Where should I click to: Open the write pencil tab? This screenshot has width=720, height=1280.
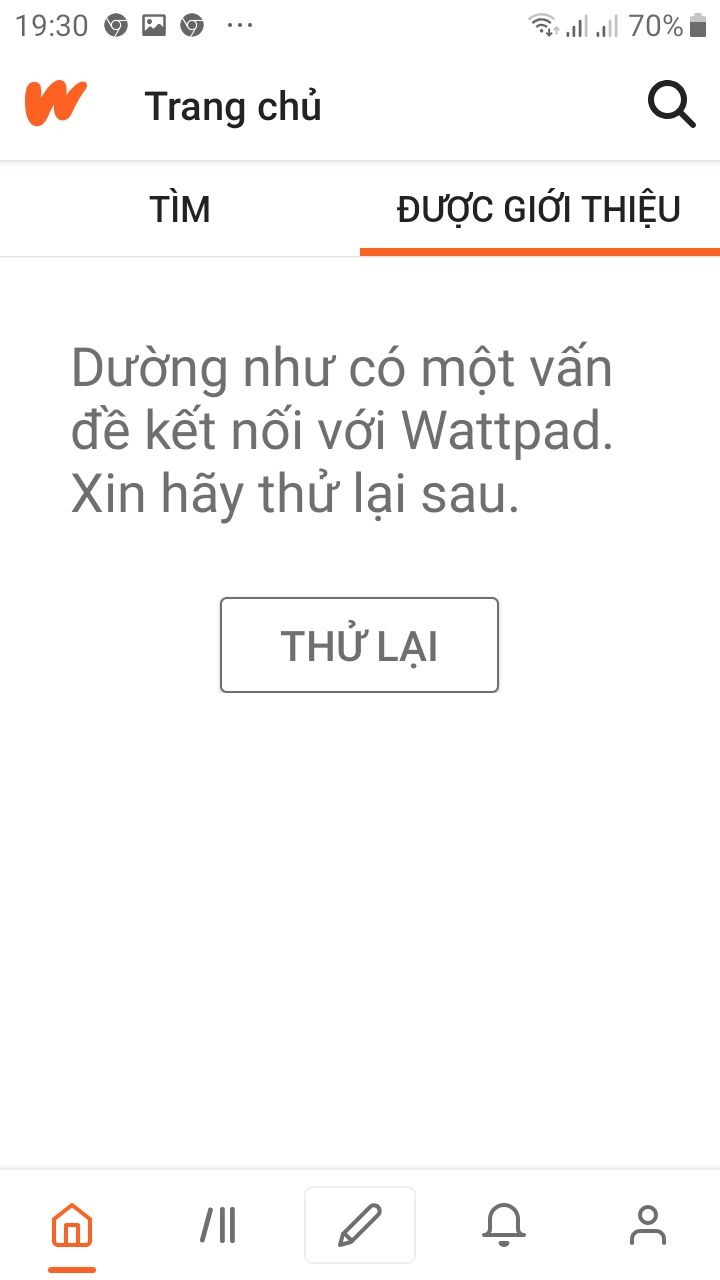(x=360, y=1225)
